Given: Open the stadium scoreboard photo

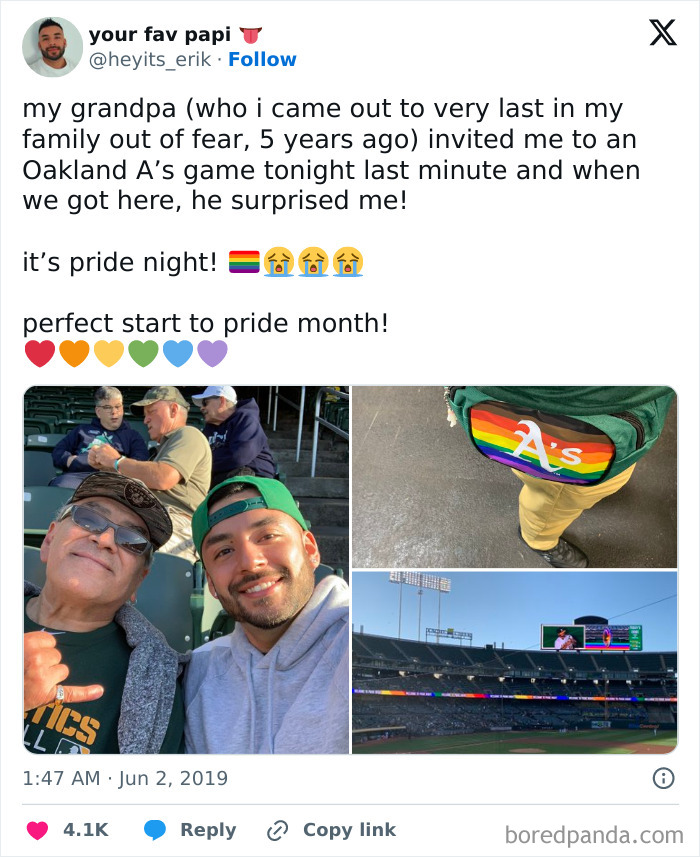Looking at the screenshot, I should click(514, 662).
